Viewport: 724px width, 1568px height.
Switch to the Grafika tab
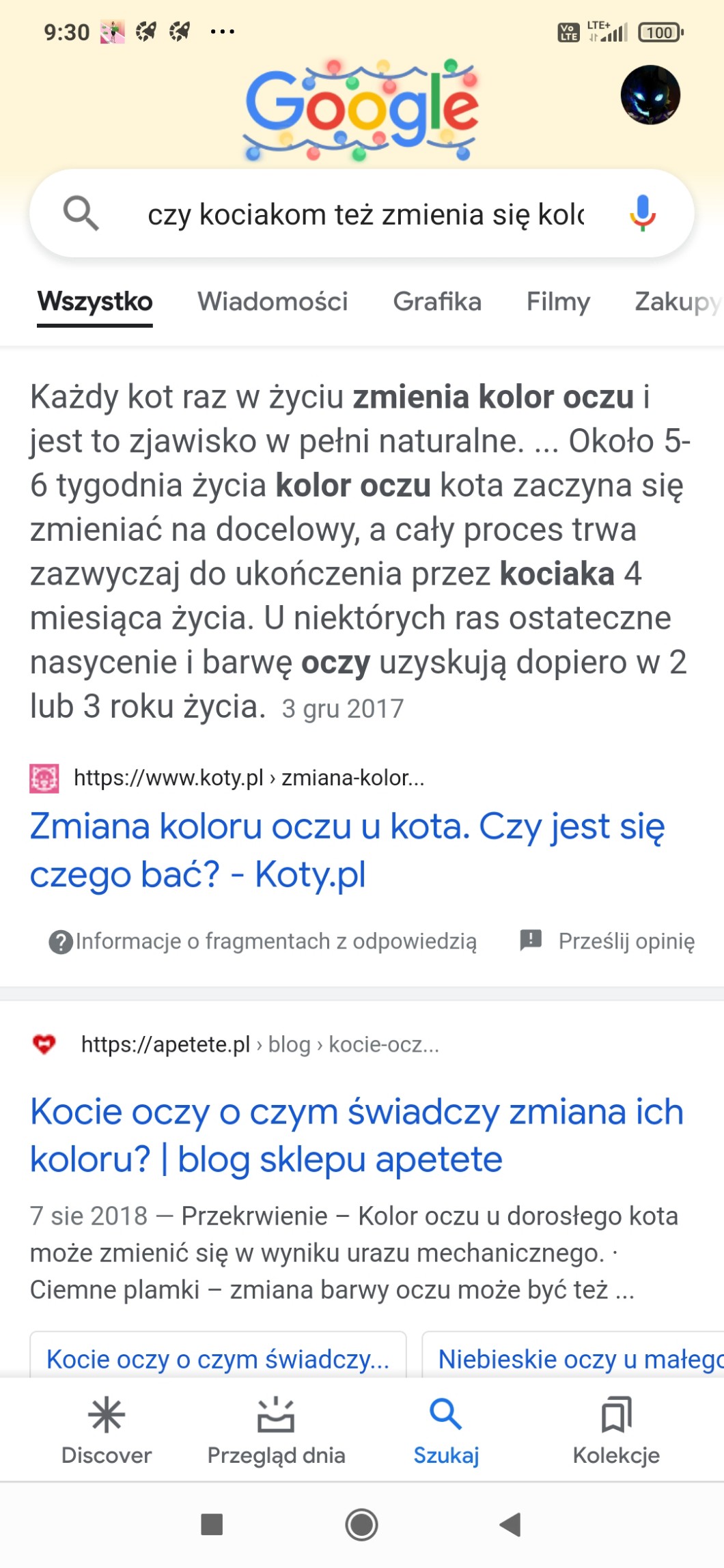pos(437,301)
